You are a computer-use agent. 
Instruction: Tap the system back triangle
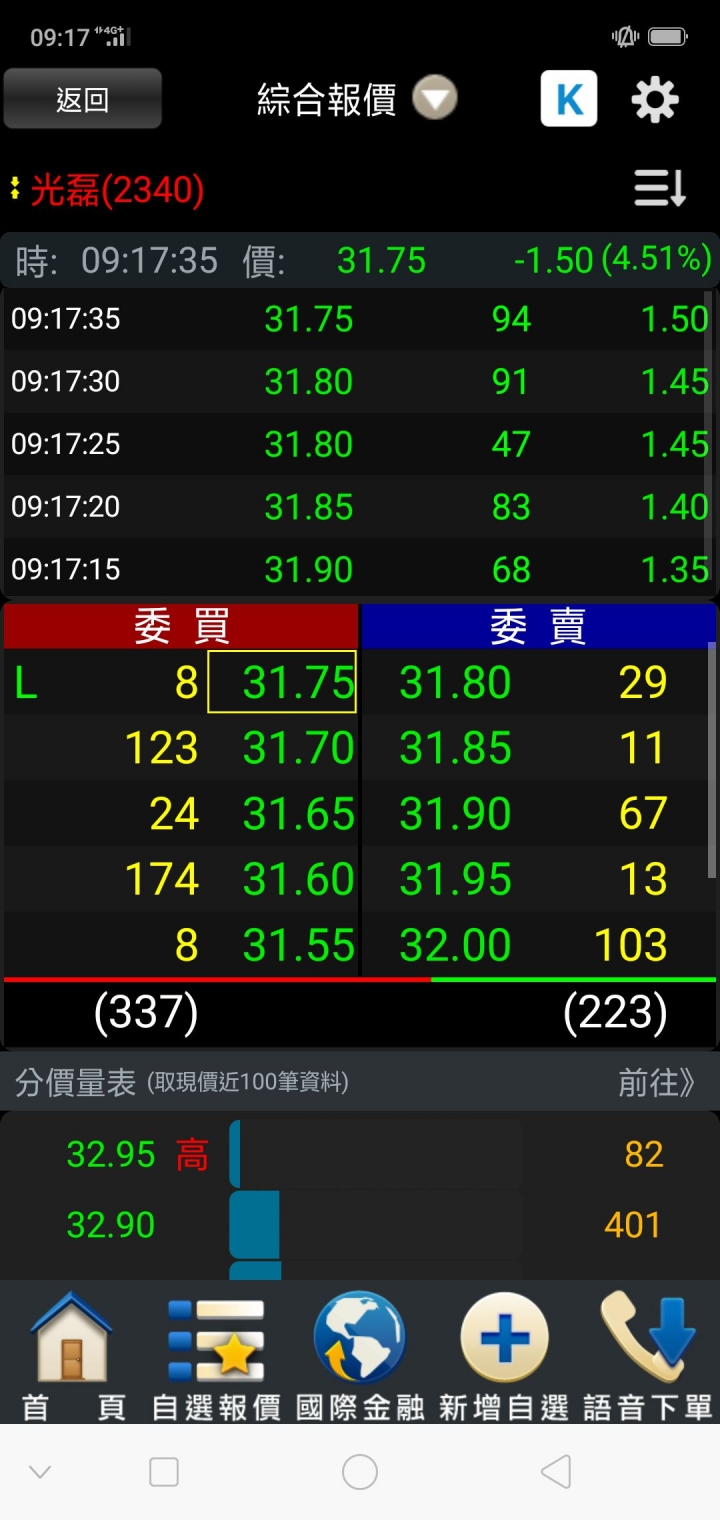point(555,1472)
